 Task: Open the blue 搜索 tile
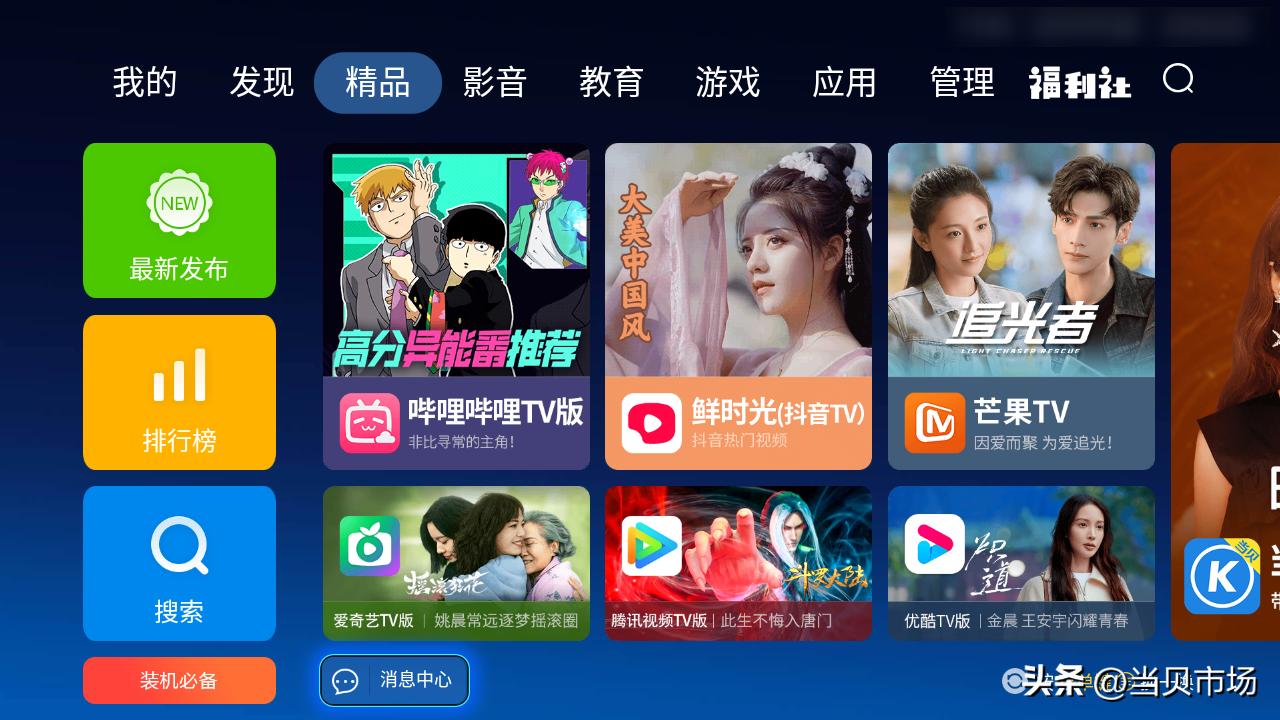click(x=179, y=563)
